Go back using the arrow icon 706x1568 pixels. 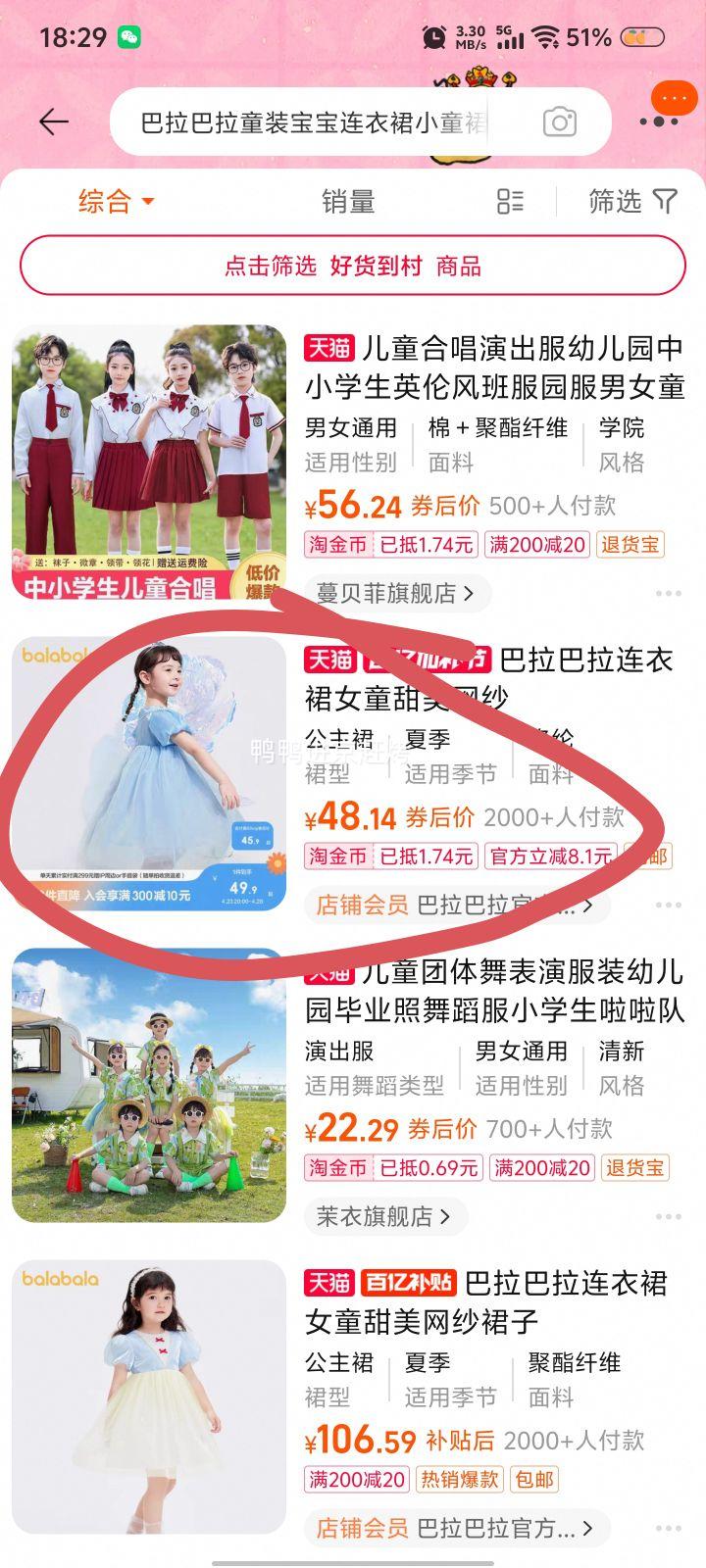click(53, 122)
